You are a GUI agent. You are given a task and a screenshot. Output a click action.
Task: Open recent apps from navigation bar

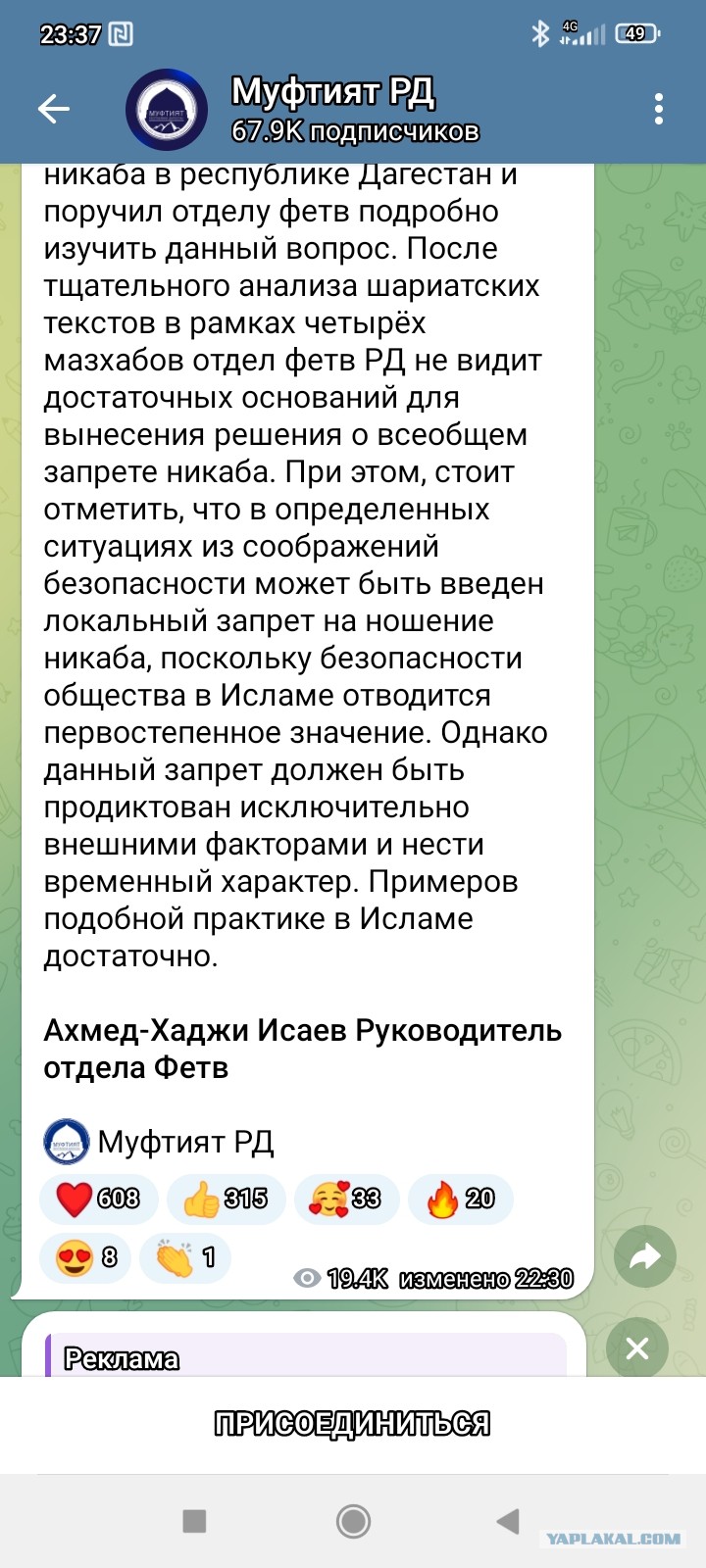click(x=195, y=1521)
